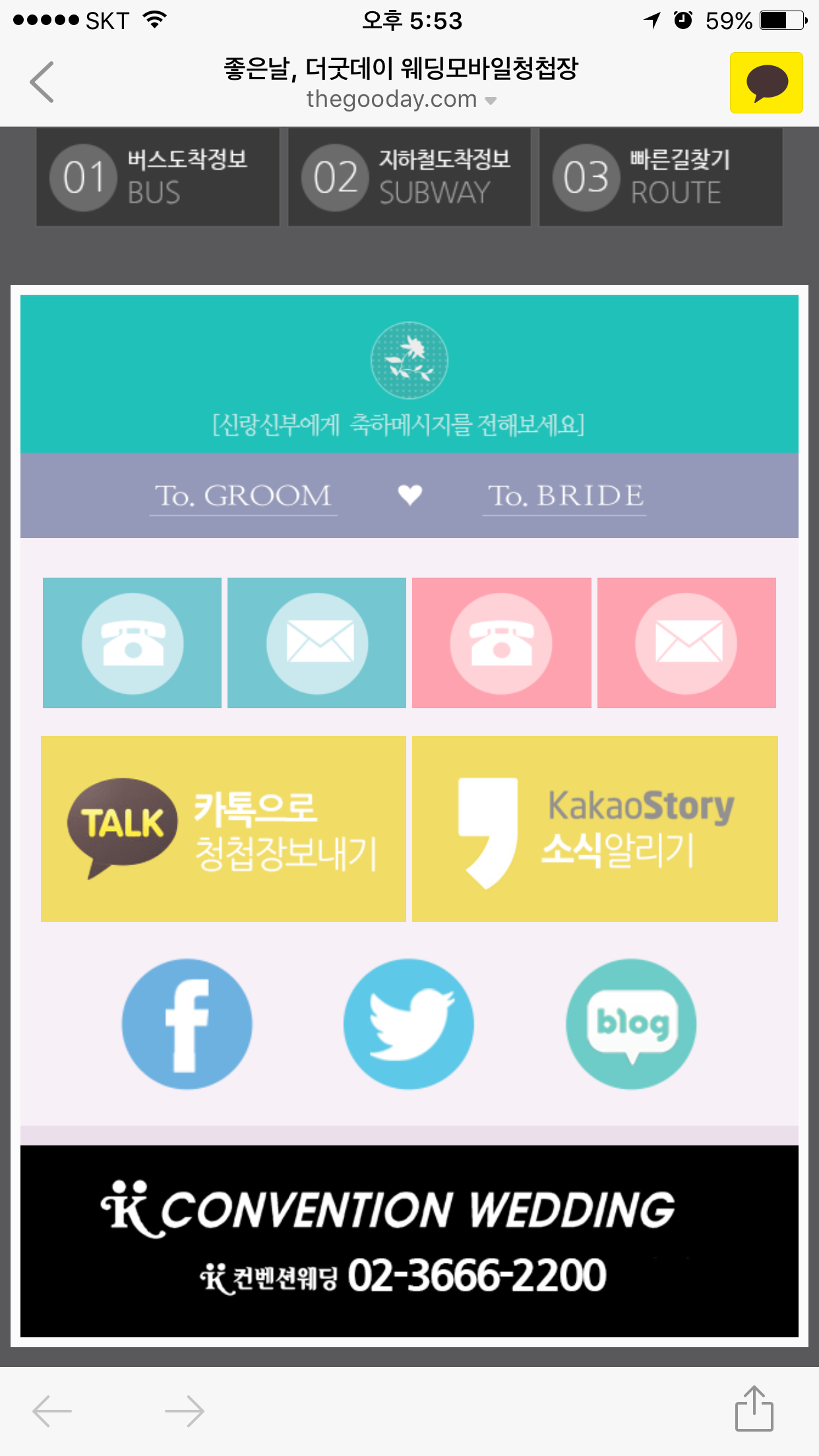
Task: Share the news on KakaoStory
Action: [x=595, y=829]
